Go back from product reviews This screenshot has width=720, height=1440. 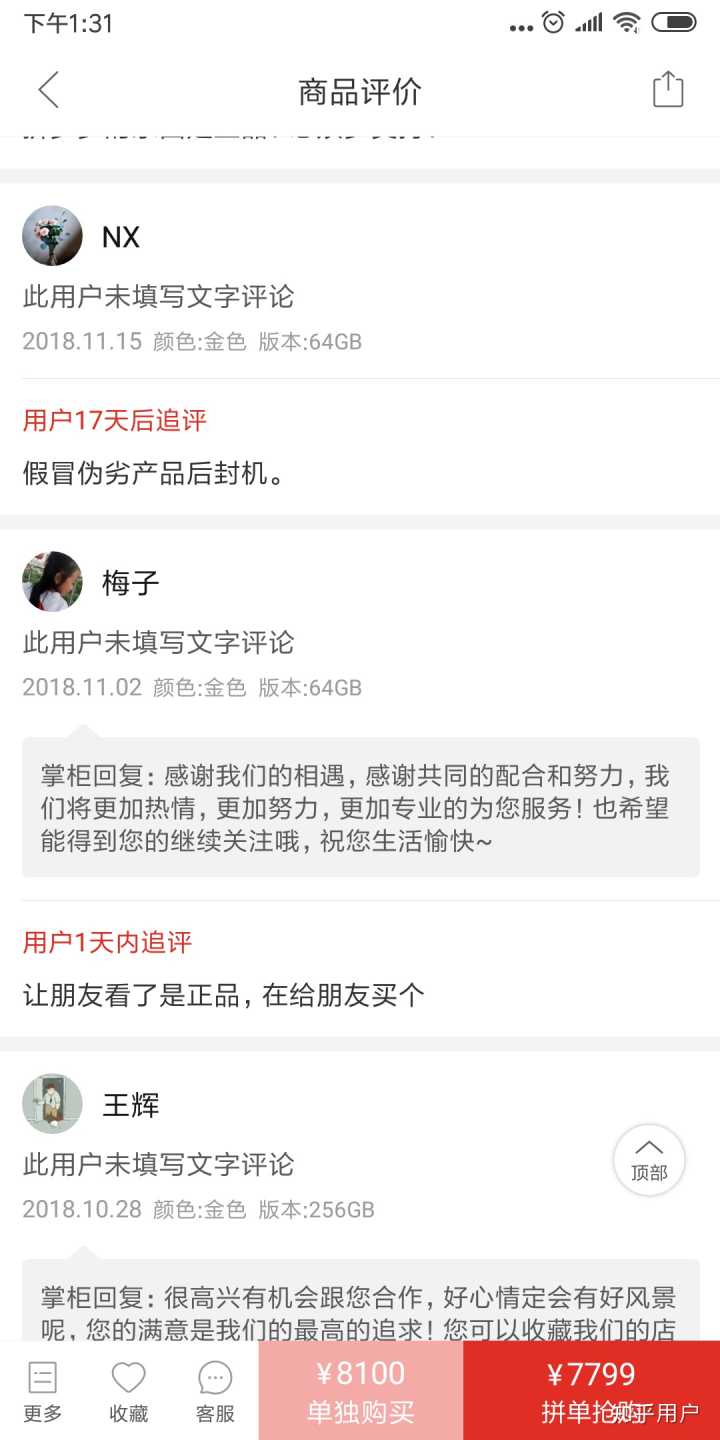click(48, 90)
